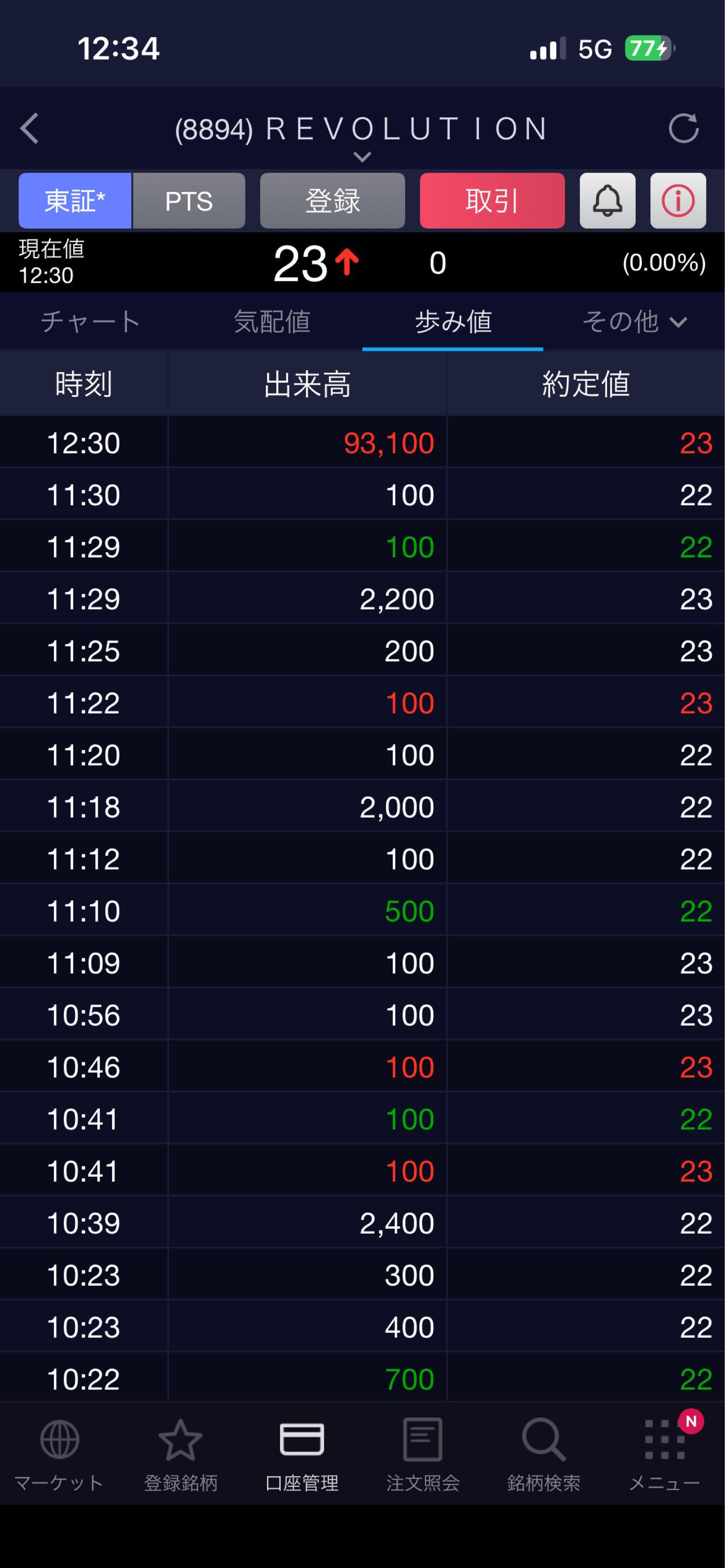The width and height of the screenshot is (725, 1568).
Task: Switch to the チャート tab
Action: coord(90,321)
